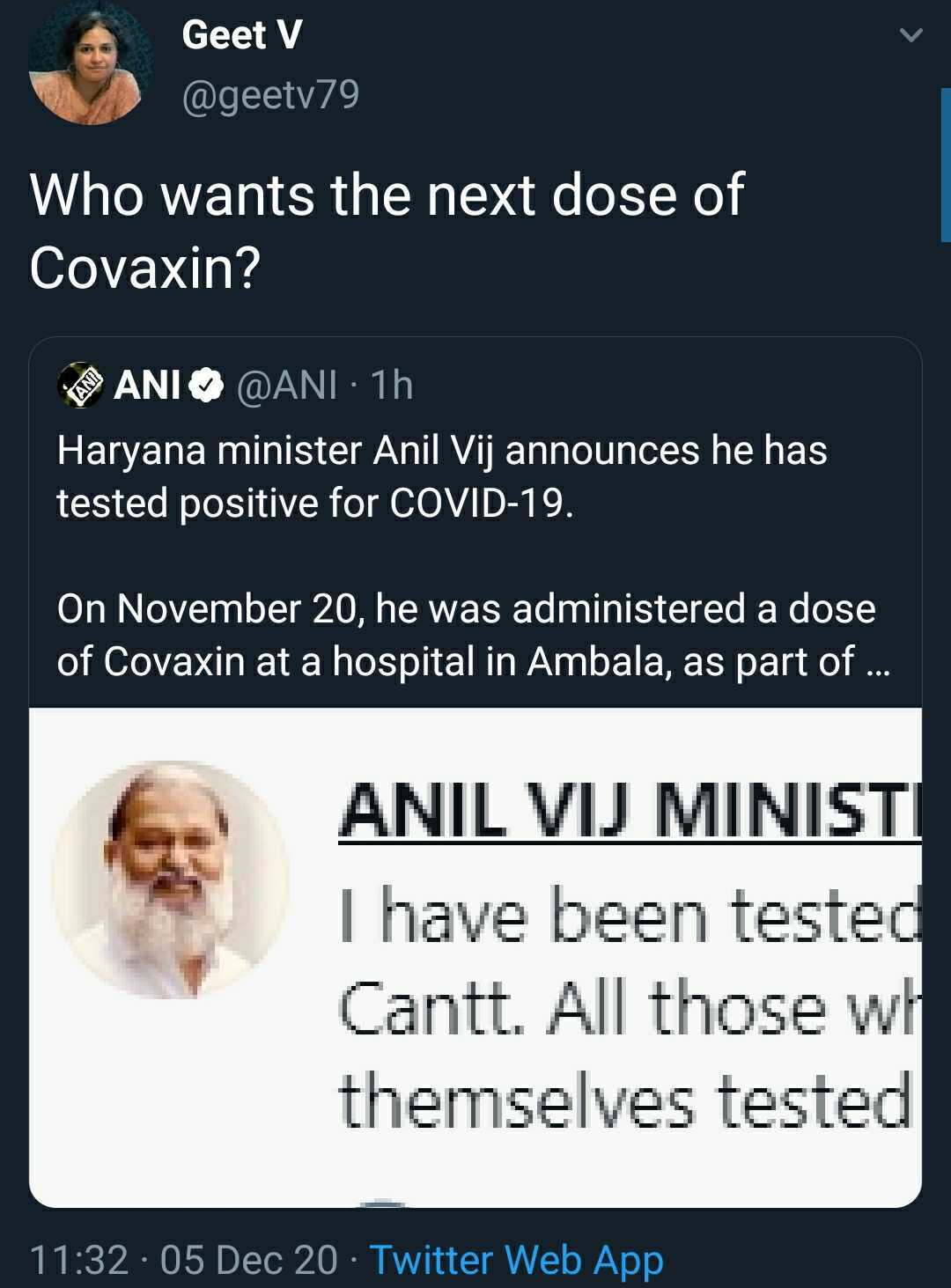Open the quoted ANI tweet
951x1288 pixels.
(474, 528)
